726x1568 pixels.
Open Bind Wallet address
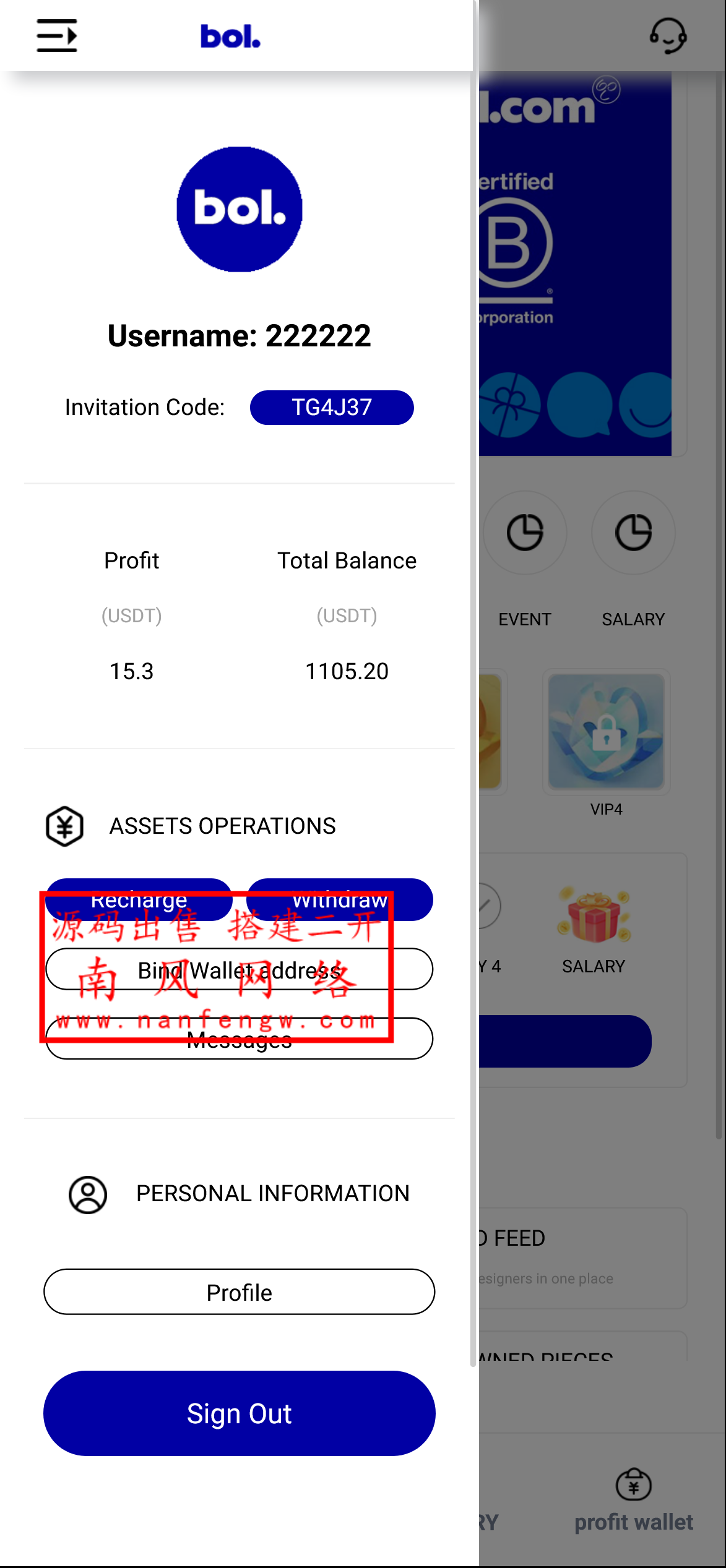tap(238, 969)
